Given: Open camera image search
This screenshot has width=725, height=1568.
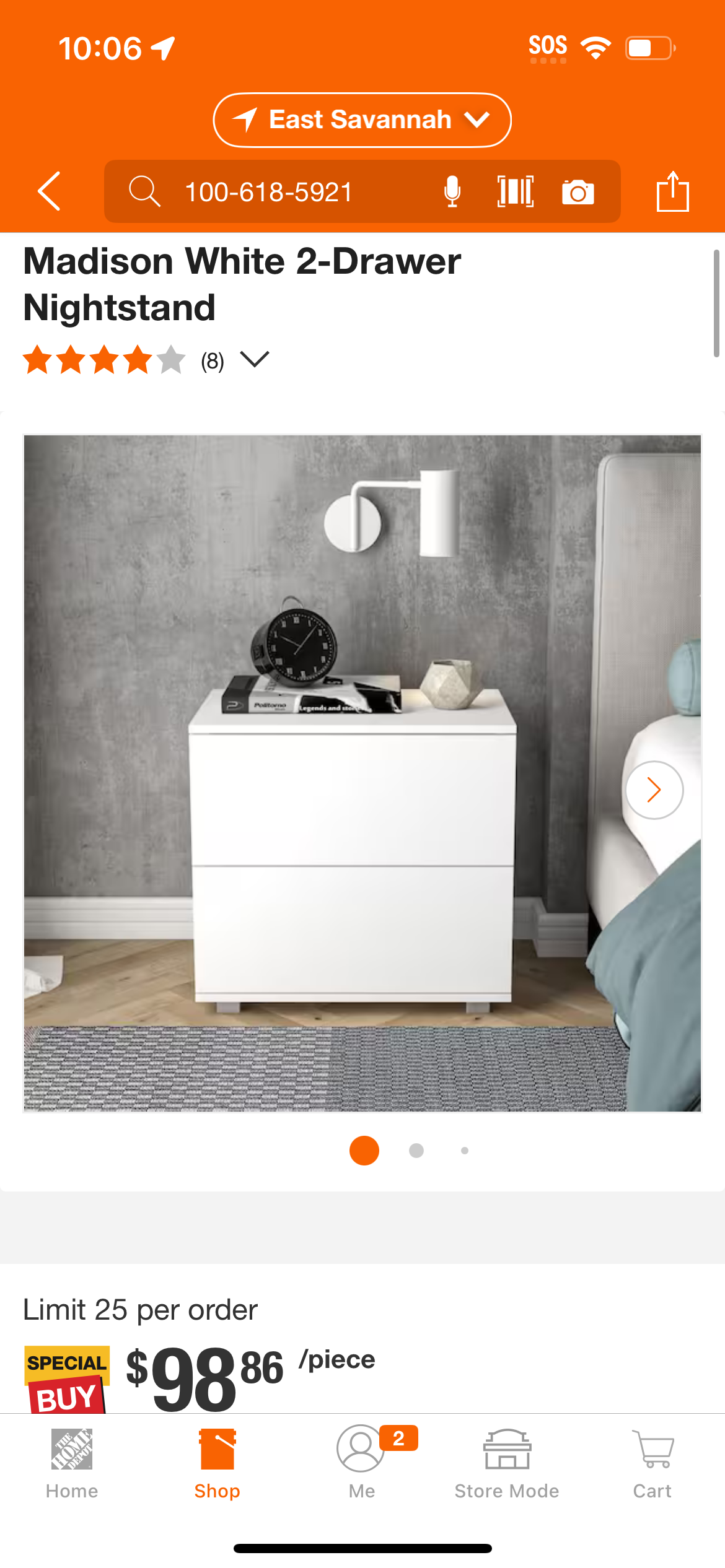Looking at the screenshot, I should (578, 192).
